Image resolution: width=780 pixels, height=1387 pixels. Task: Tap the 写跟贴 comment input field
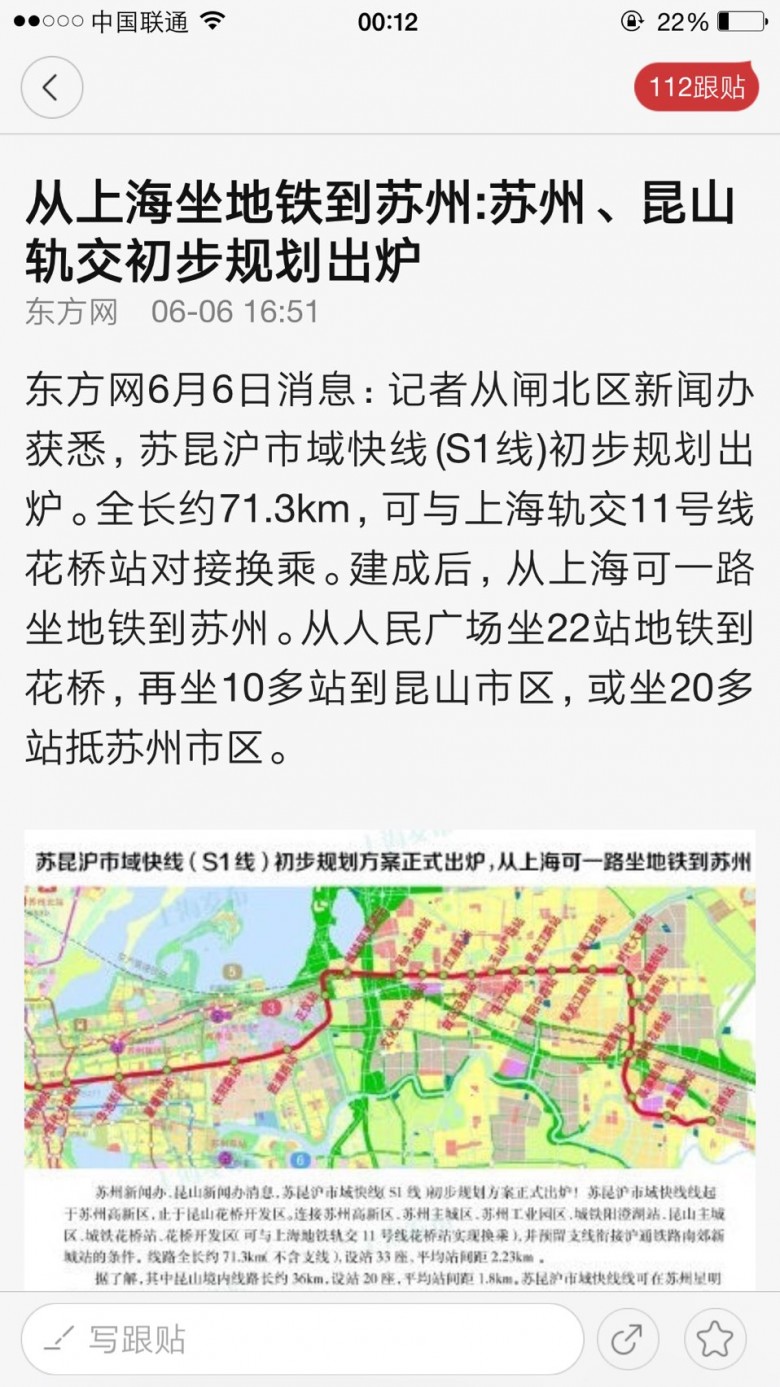[x=302, y=1339]
